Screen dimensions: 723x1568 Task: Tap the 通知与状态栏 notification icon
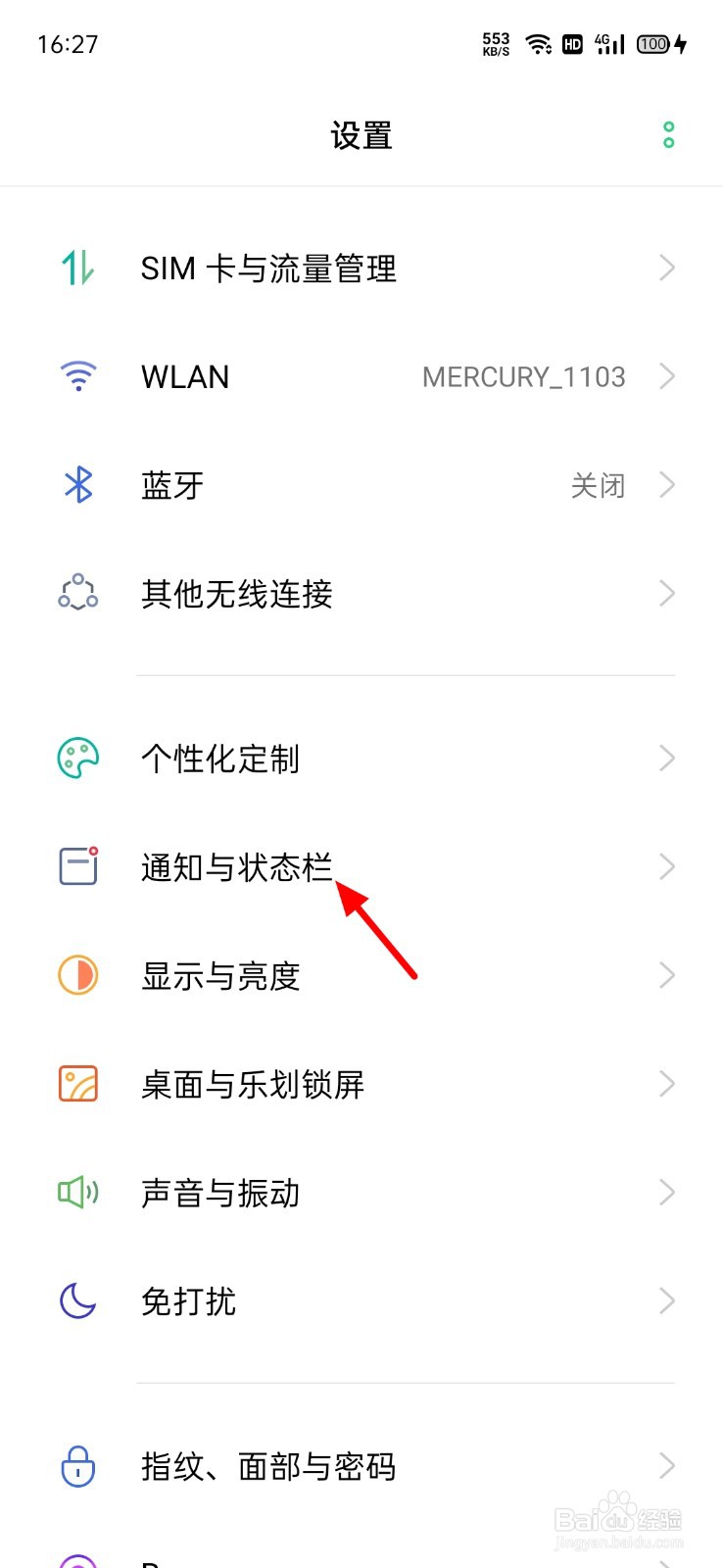pyautogui.click(x=77, y=866)
